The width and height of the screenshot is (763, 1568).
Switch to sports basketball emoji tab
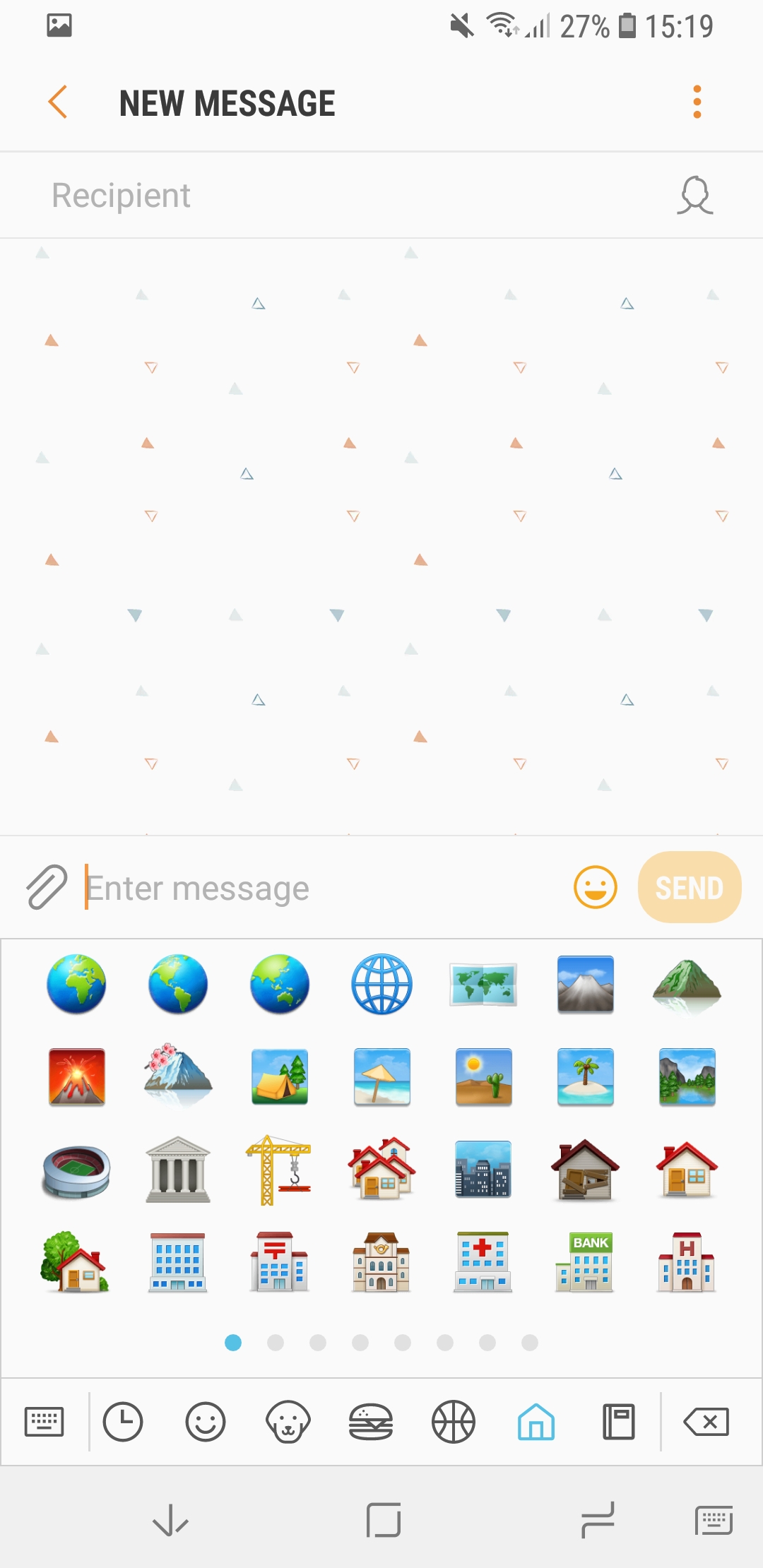pyautogui.click(x=453, y=1421)
